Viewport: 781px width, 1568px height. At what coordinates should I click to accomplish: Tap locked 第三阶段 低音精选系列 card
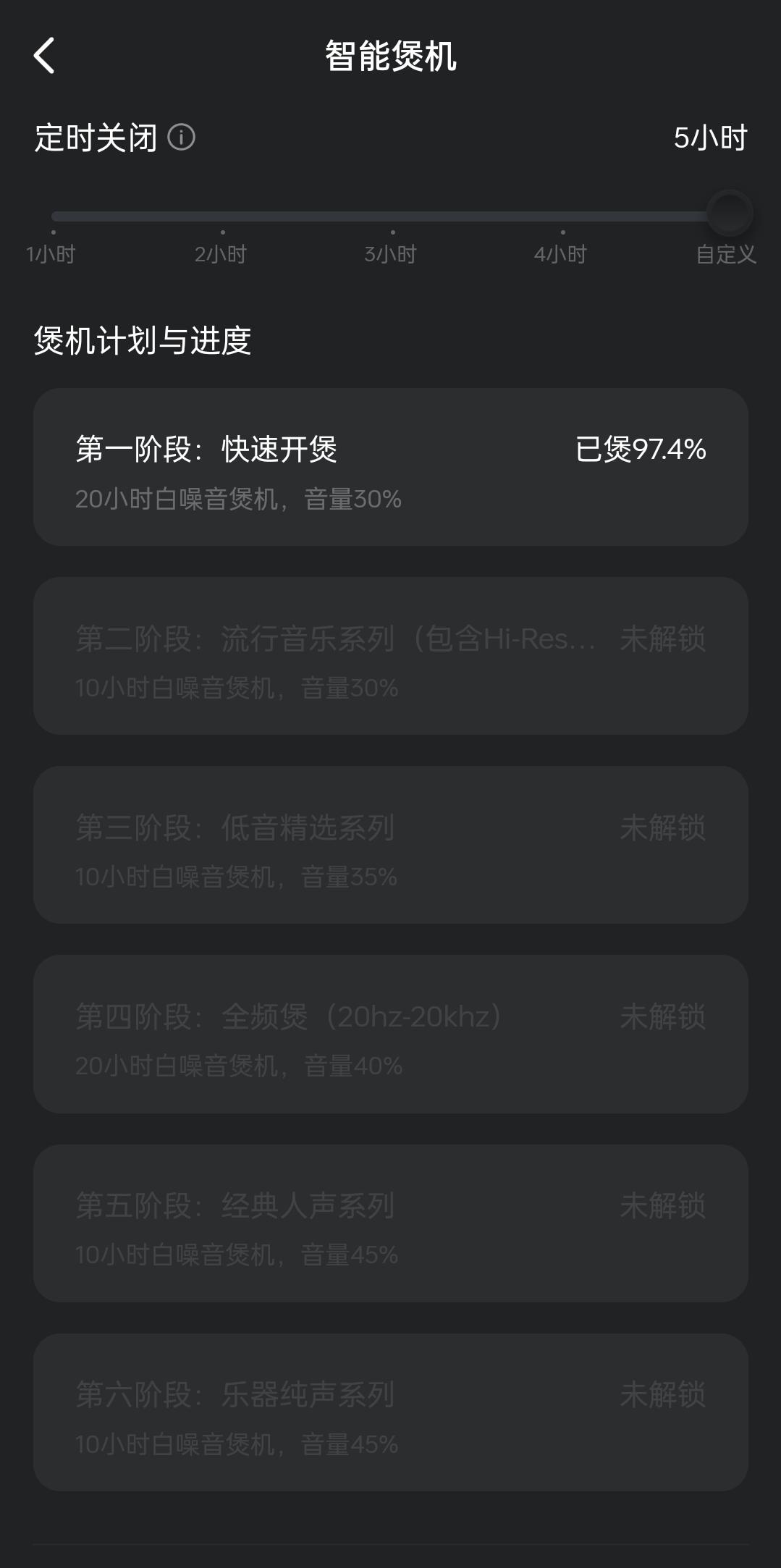[390, 845]
